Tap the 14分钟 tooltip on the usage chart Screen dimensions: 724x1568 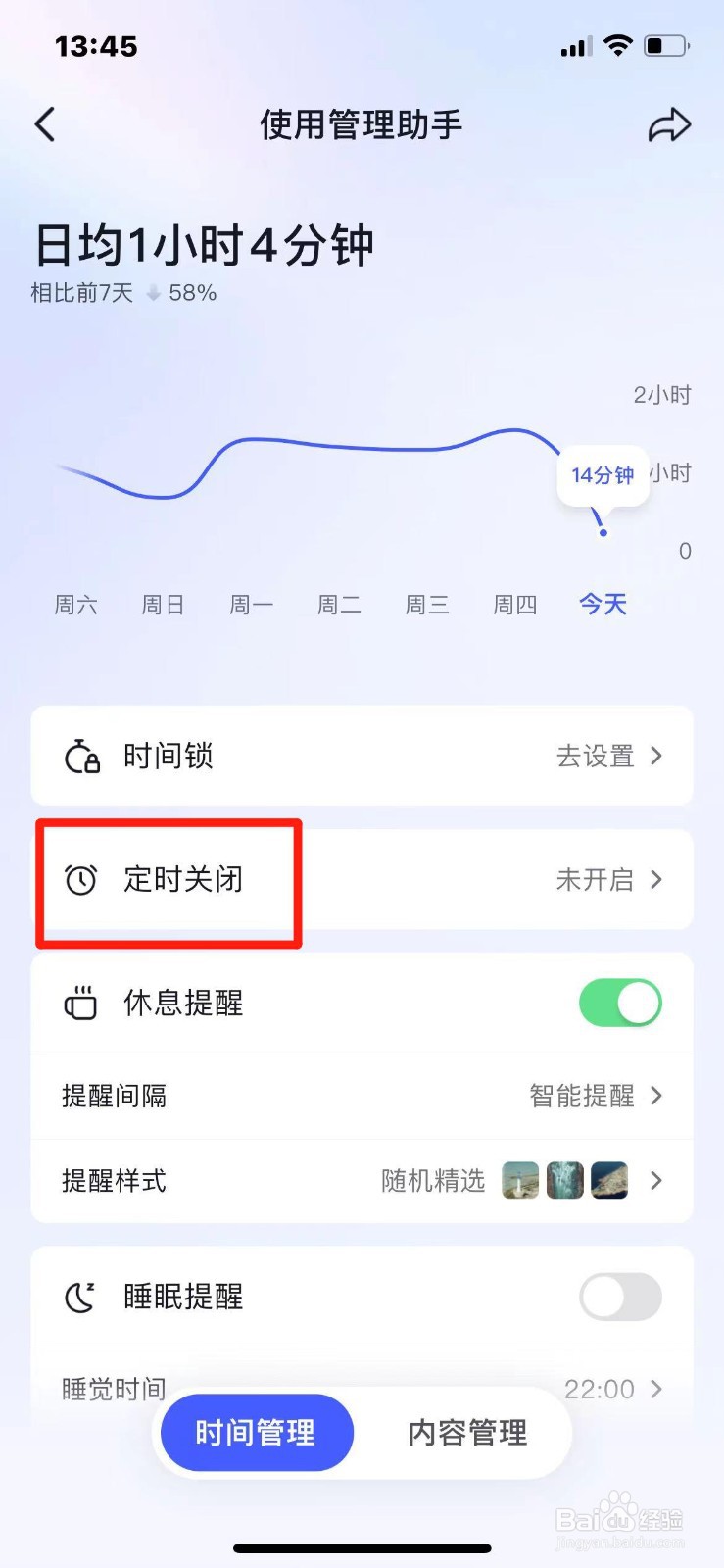click(603, 474)
